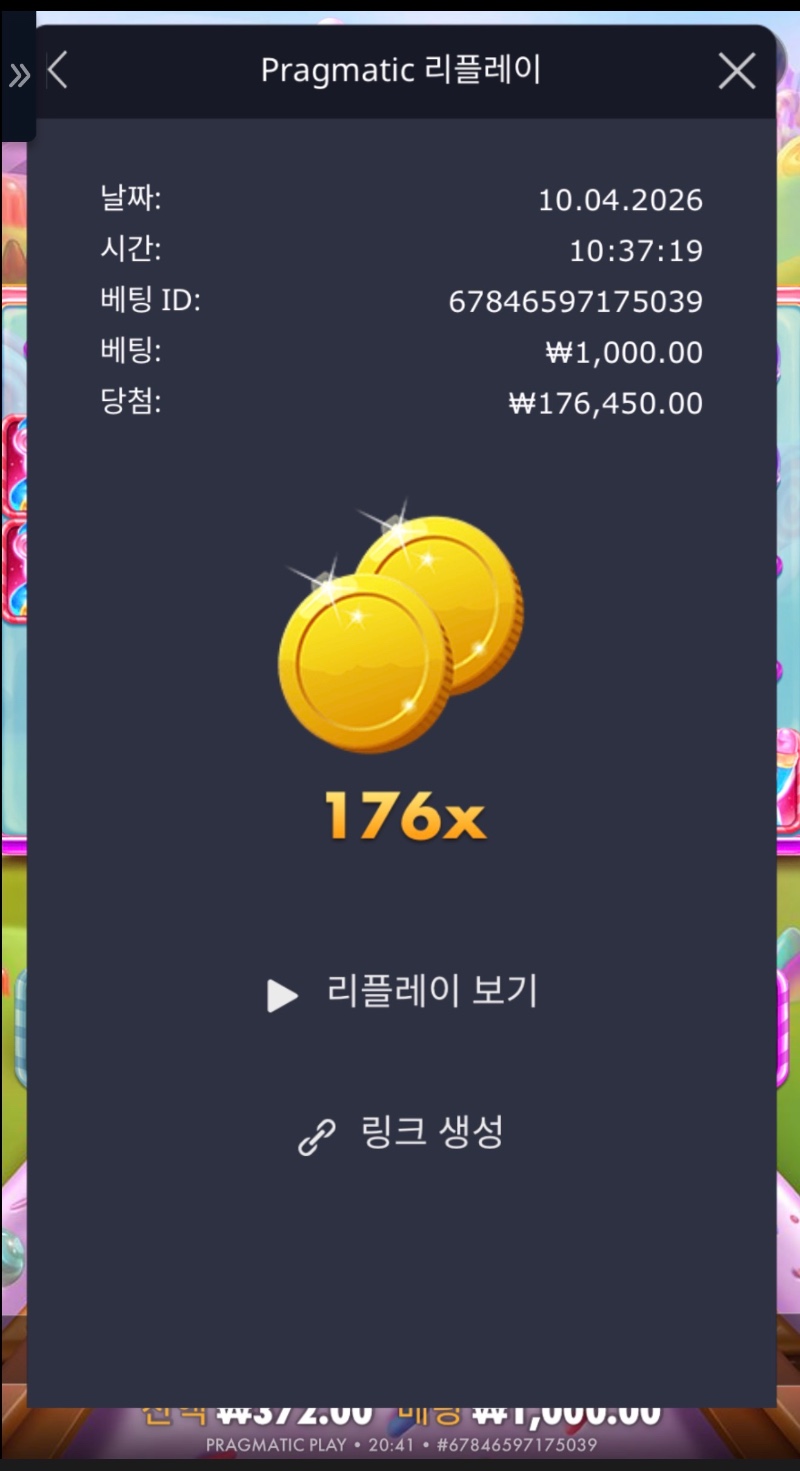The image size is (800, 1471).
Task: Play the replay with 리플레이 보기
Action: (x=402, y=993)
